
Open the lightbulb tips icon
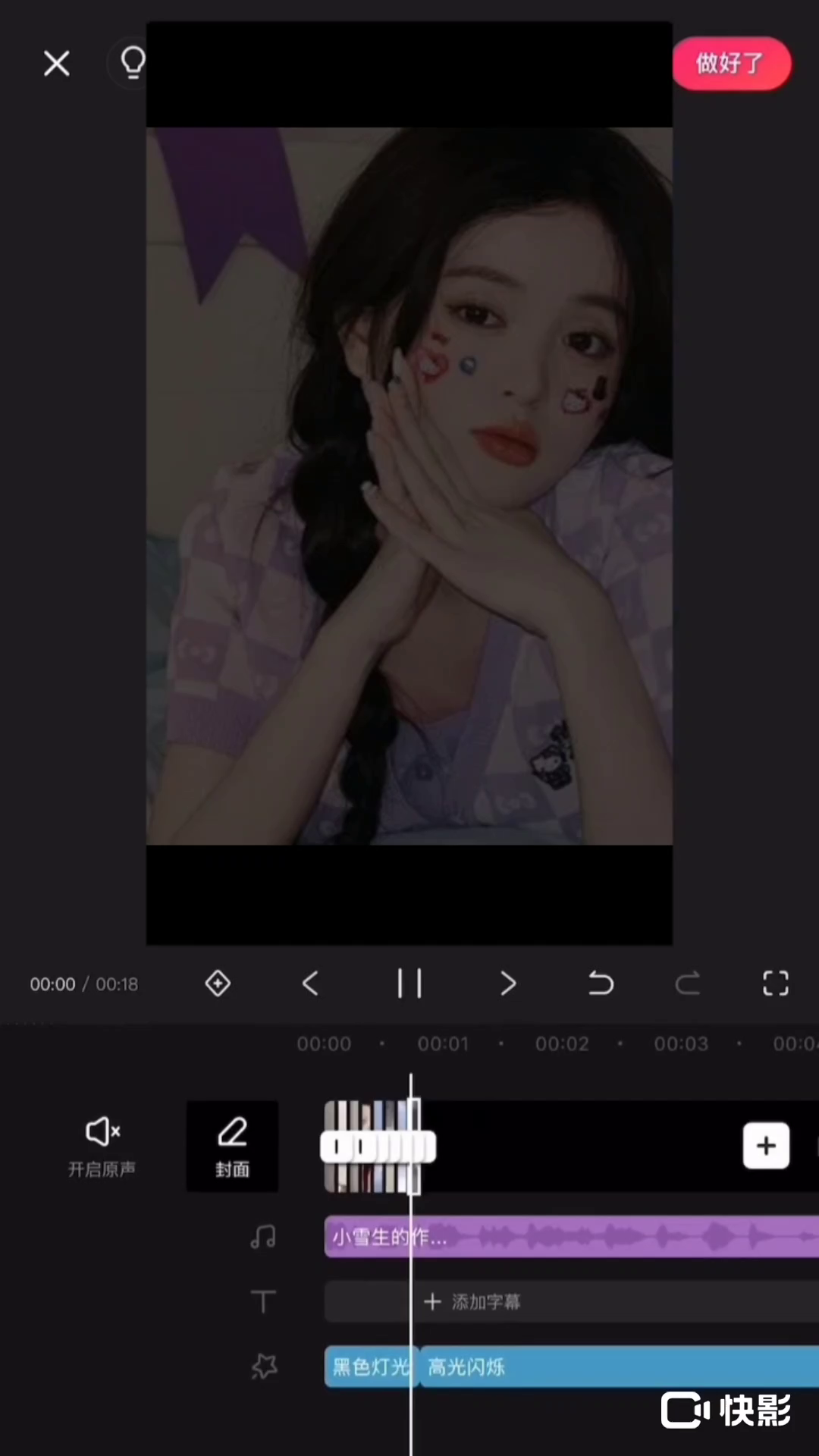133,64
